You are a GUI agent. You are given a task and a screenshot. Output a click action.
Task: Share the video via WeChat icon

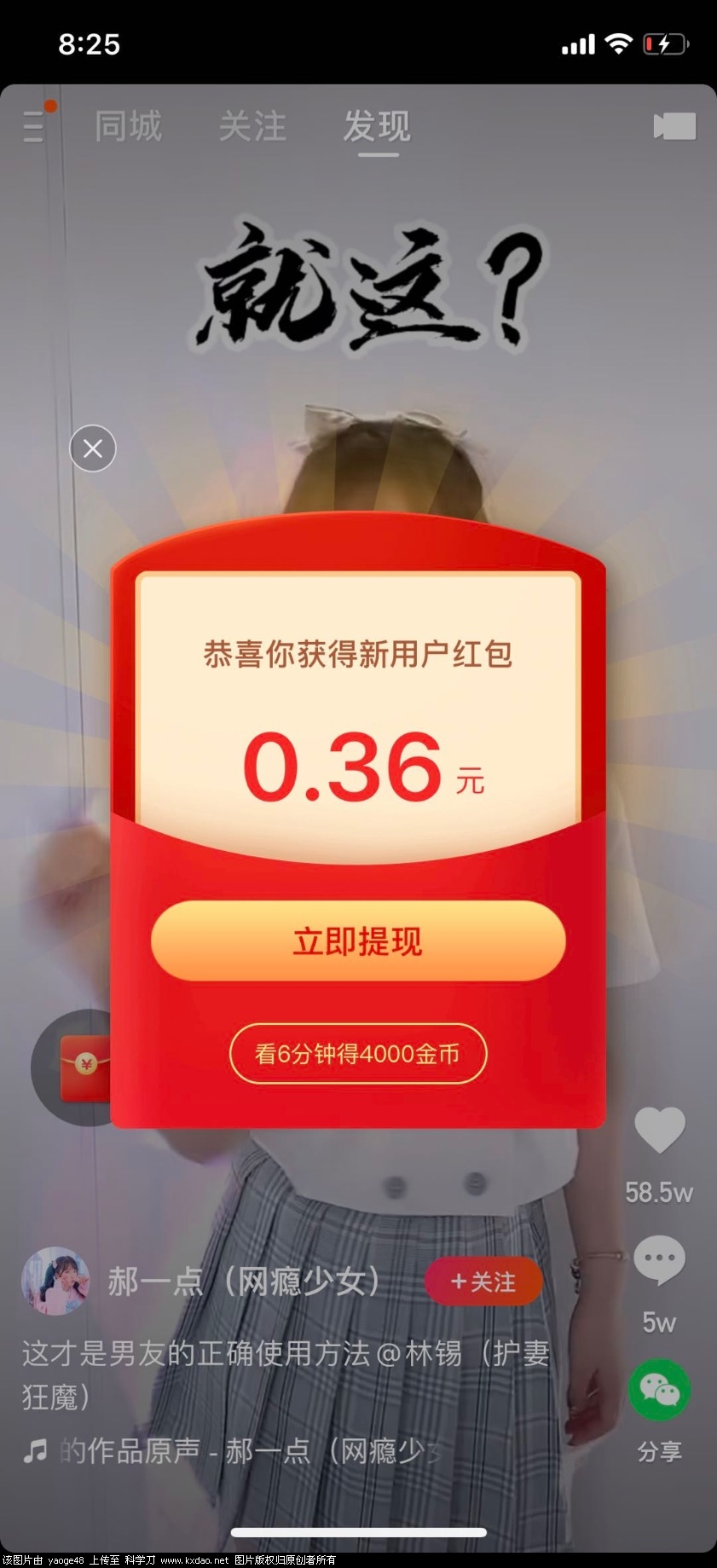point(659,1391)
